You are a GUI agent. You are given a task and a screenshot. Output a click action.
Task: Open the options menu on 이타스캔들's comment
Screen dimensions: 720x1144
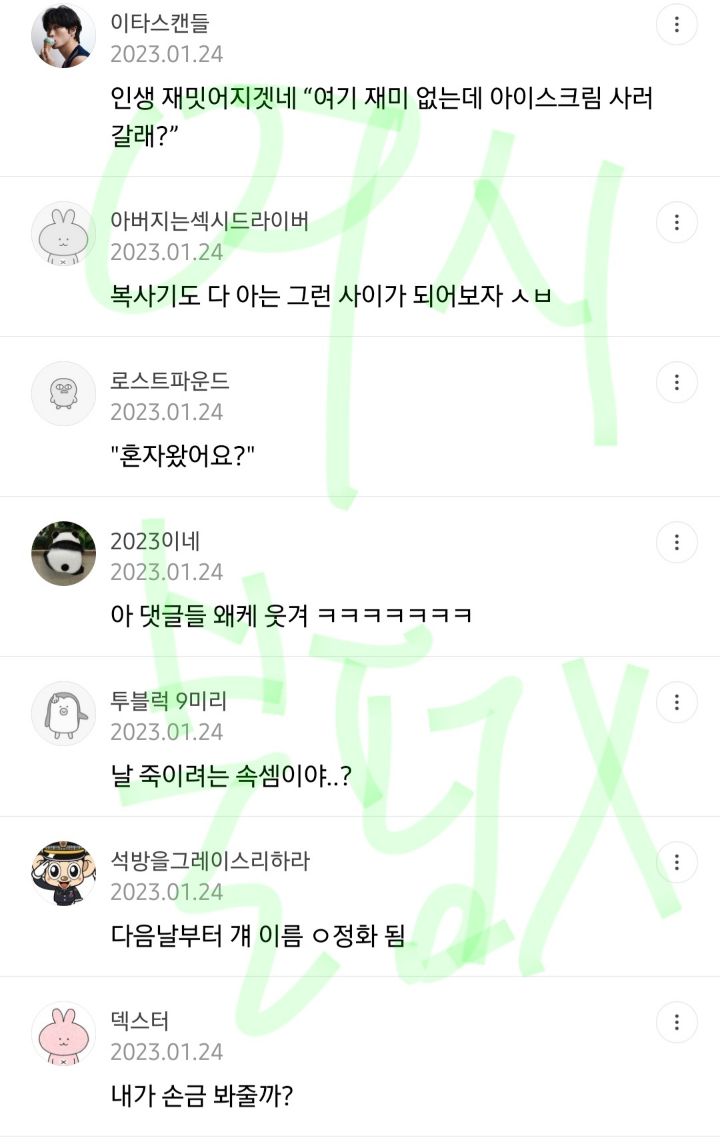[x=676, y=25]
